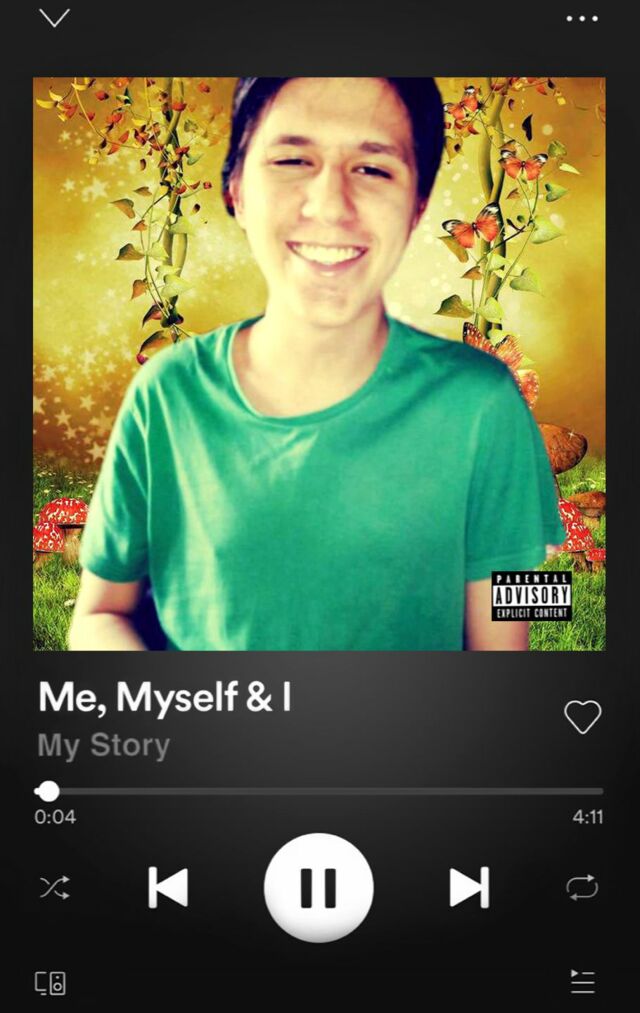This screenshot has height=1013, width=640.
Task: Toggle repeat mode
Action: coord(582,887)
